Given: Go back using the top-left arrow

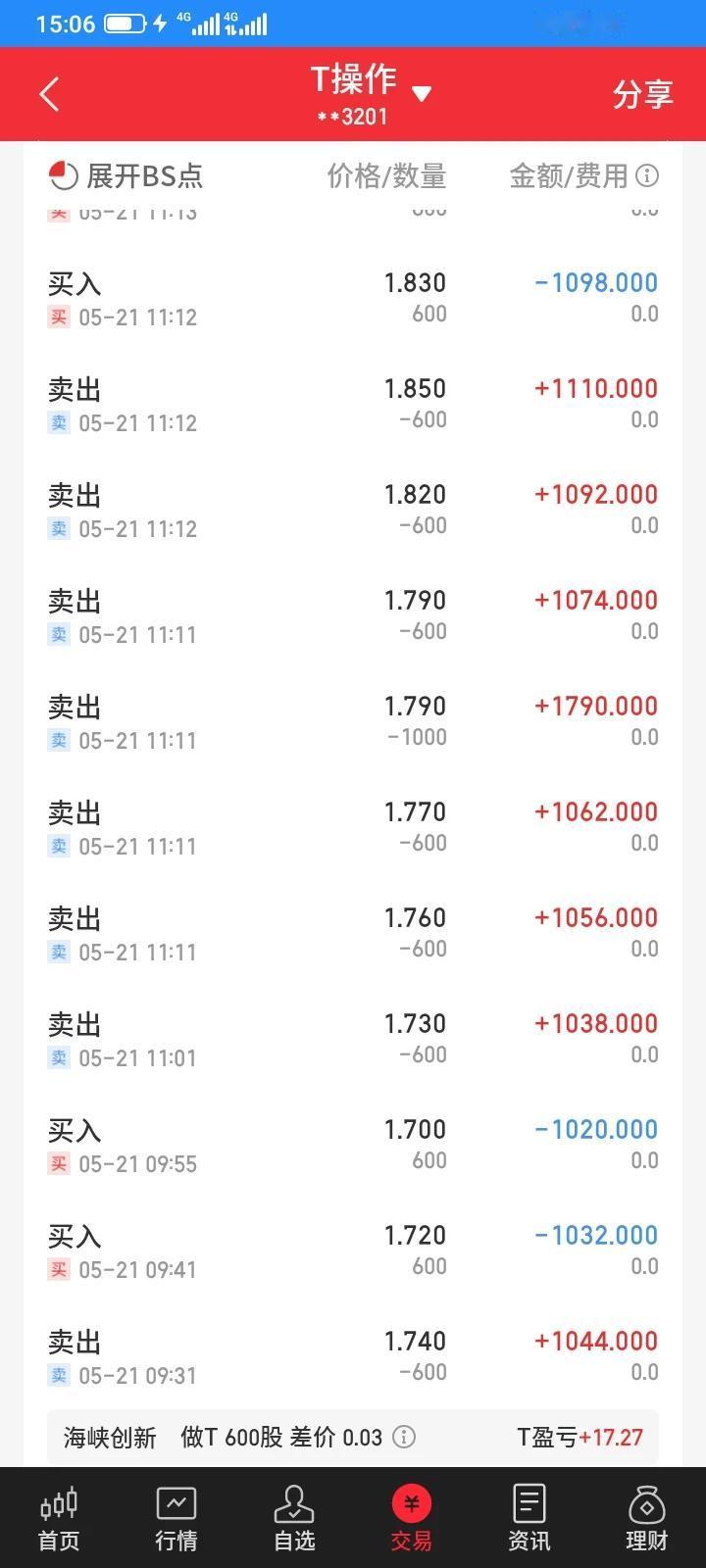Looking at the screenshot, I should click(x=50, y=94).
